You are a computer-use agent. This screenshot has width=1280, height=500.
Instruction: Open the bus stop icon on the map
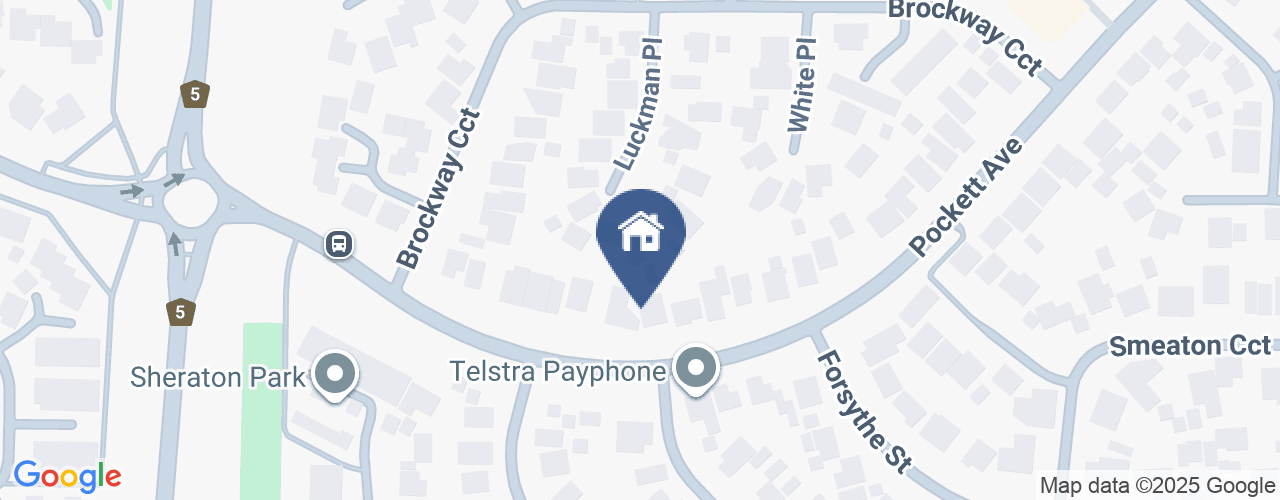tap(339, 243)
